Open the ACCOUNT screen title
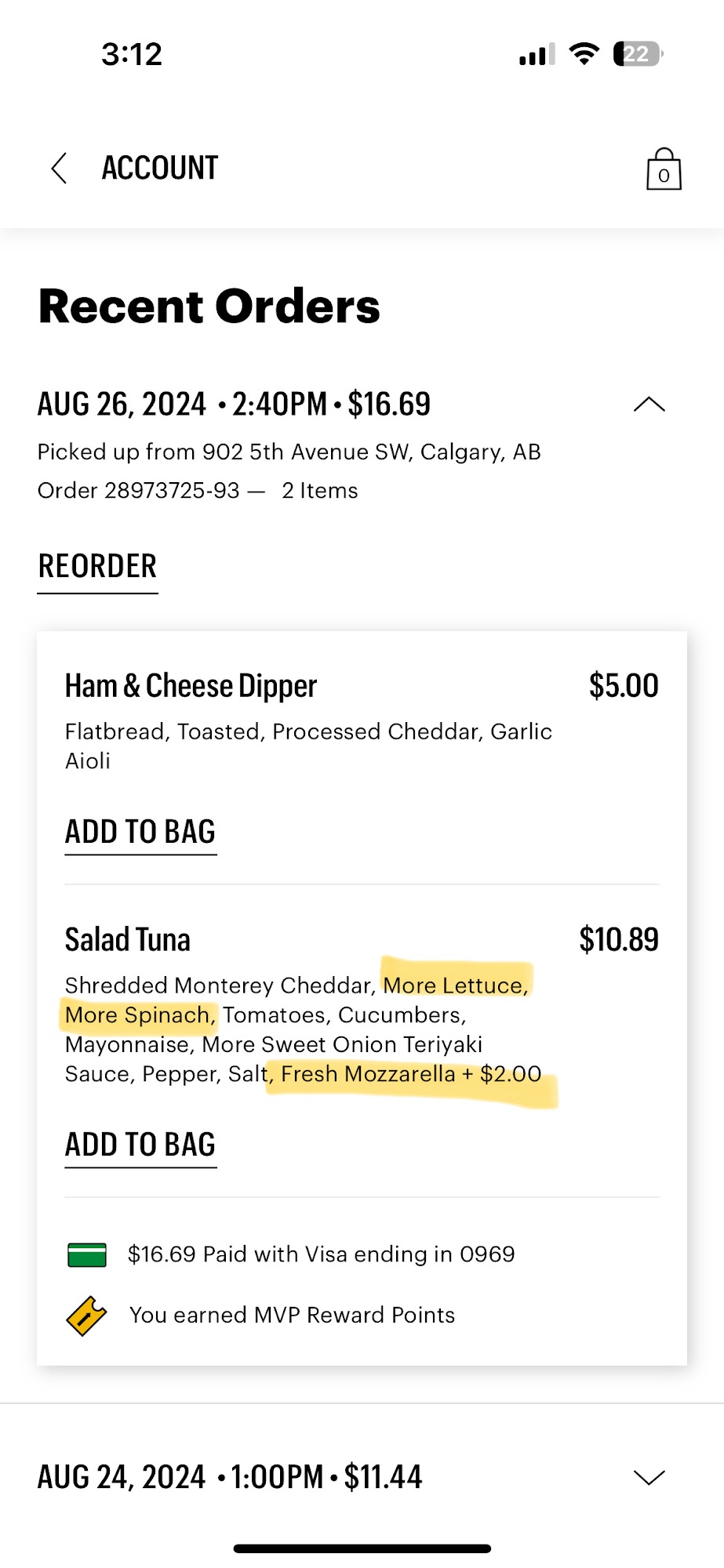 click(x=159, y=167)
